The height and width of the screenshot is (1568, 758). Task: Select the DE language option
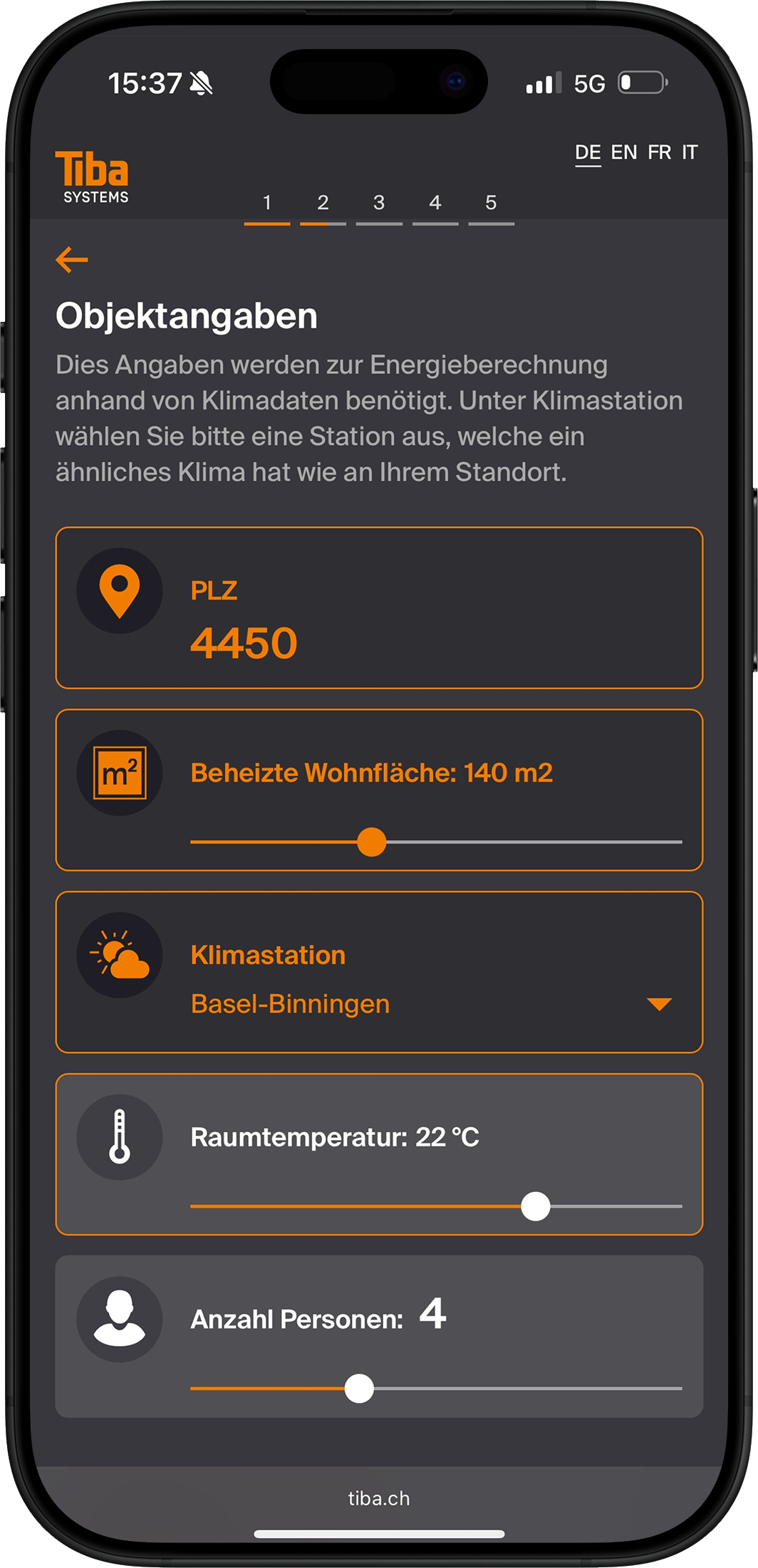(x=588, y=152)
